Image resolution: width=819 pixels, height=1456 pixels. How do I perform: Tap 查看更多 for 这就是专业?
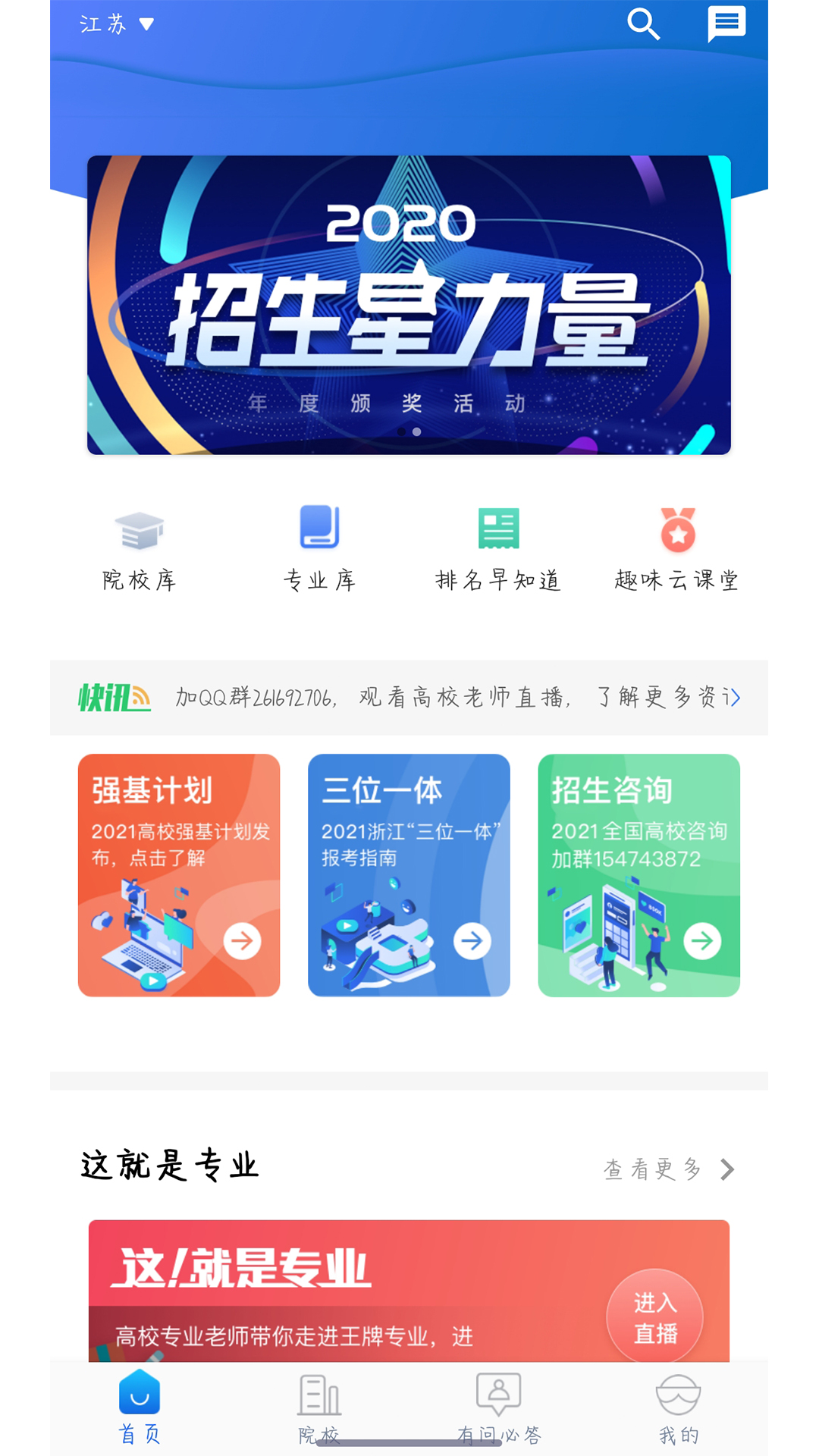[668, 1169]
